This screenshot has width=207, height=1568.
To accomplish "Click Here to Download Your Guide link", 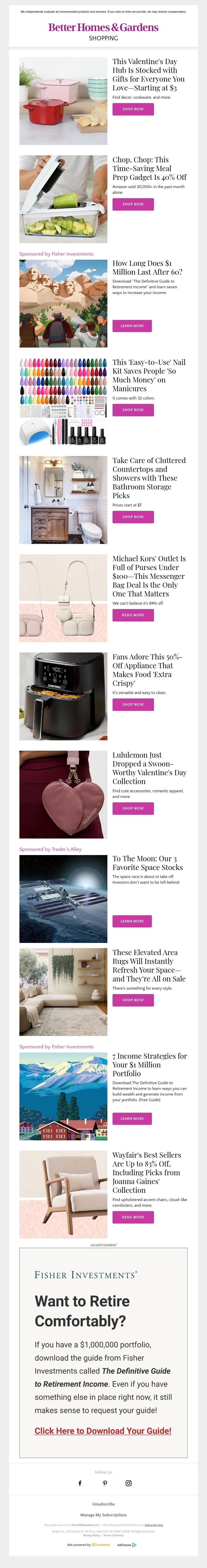I will [x=103, y=1431].
